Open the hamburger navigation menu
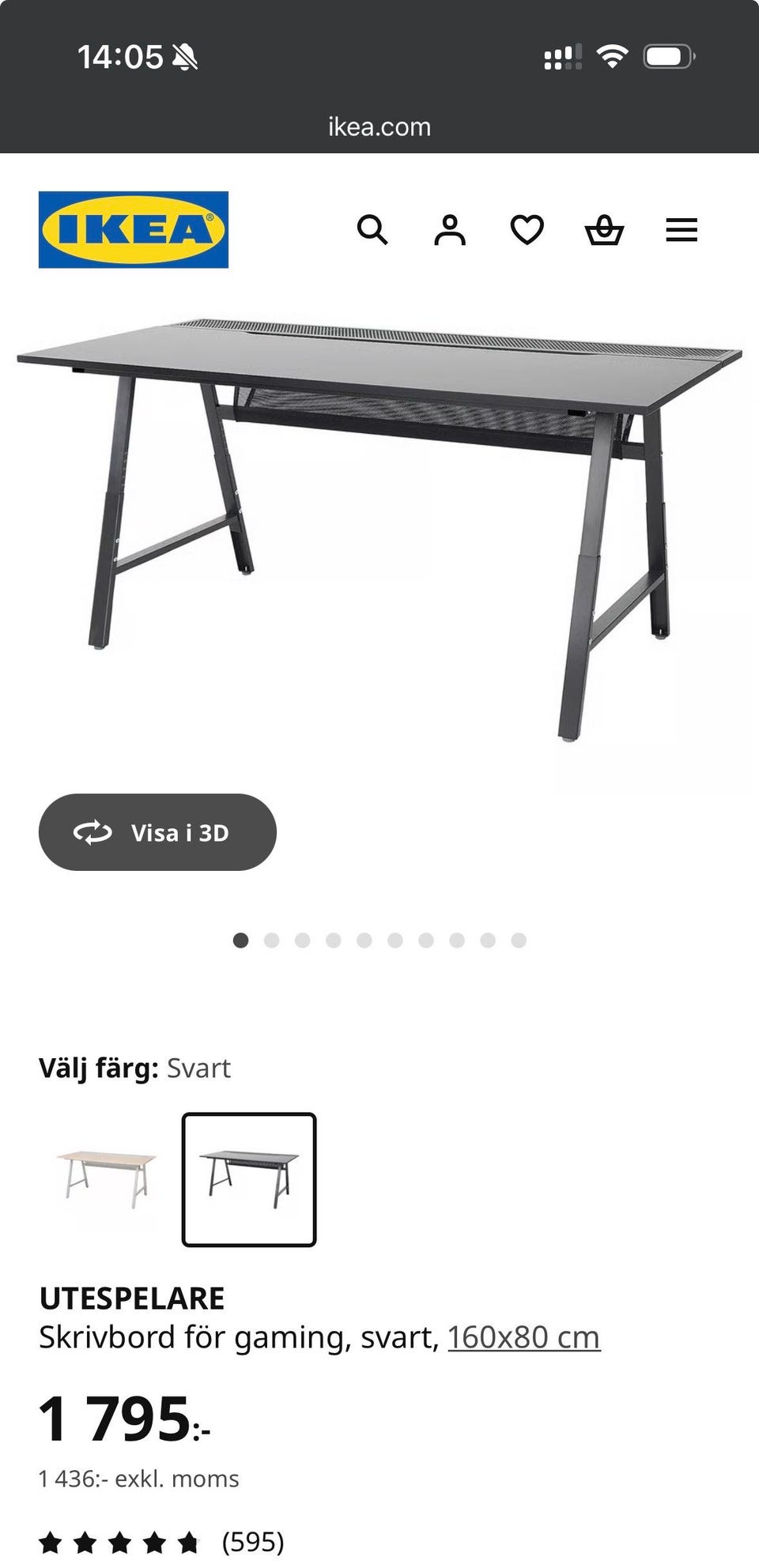 682,230
